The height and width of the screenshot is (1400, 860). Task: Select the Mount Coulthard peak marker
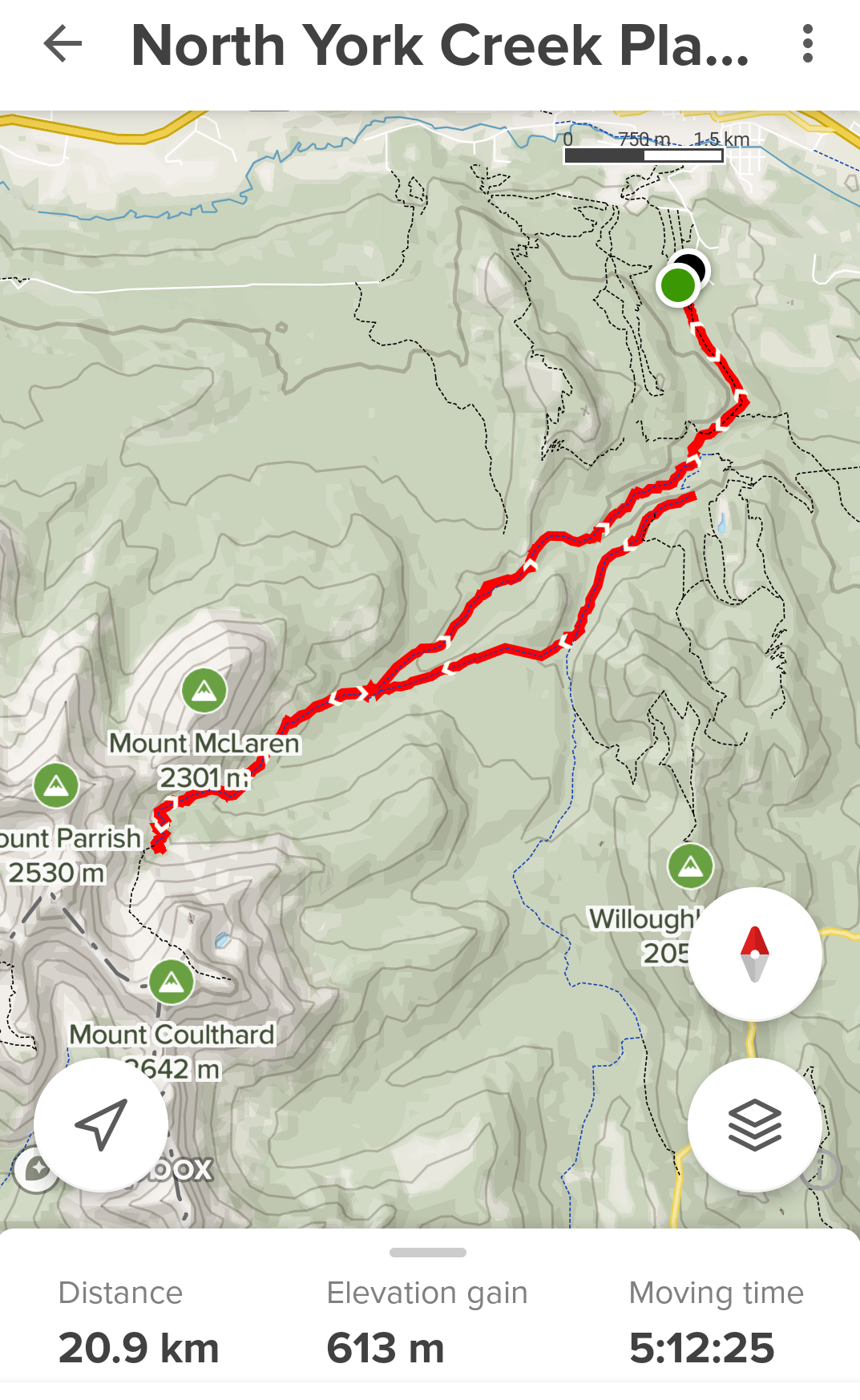(172, 982)
